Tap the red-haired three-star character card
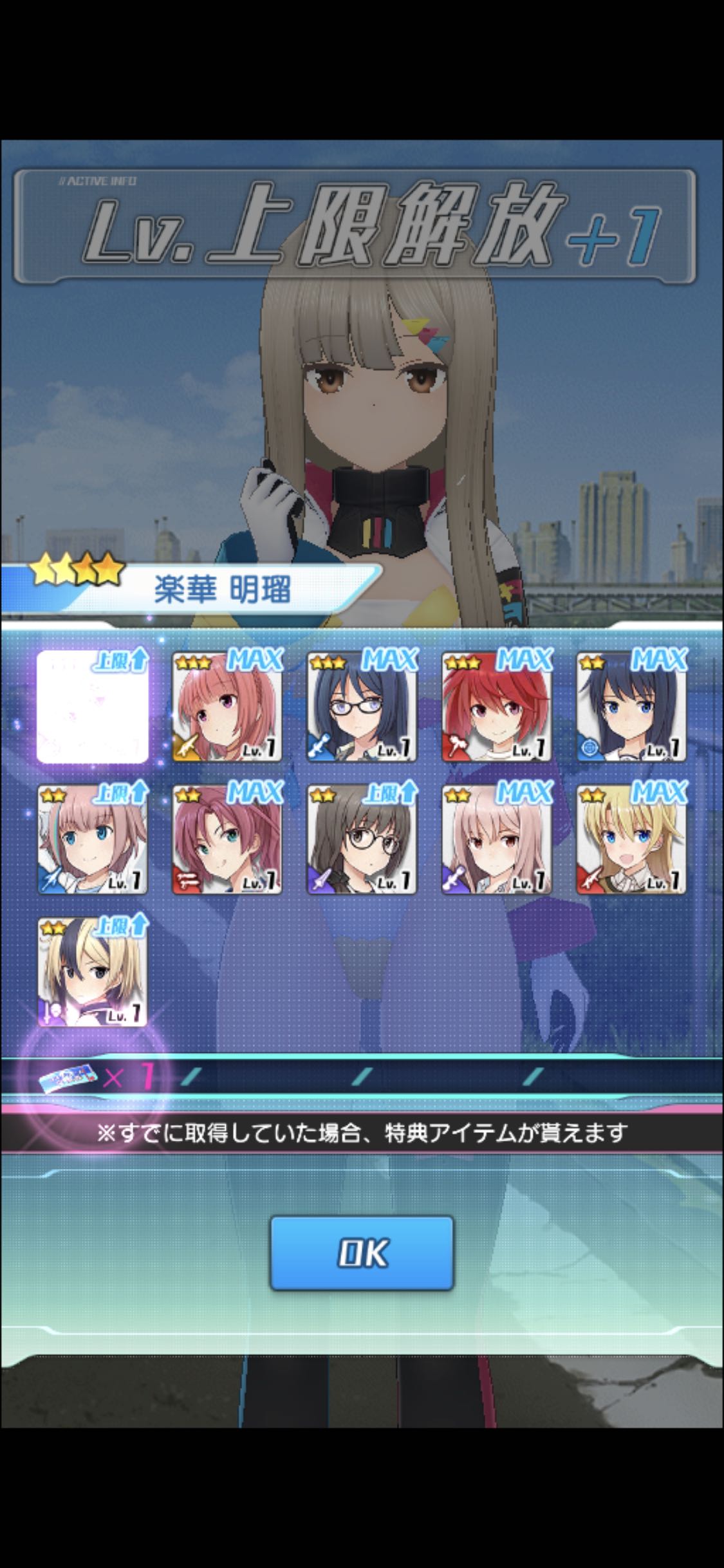Image resolution: width=724 pixels, height=1568 pixels. tap(496, 707)
